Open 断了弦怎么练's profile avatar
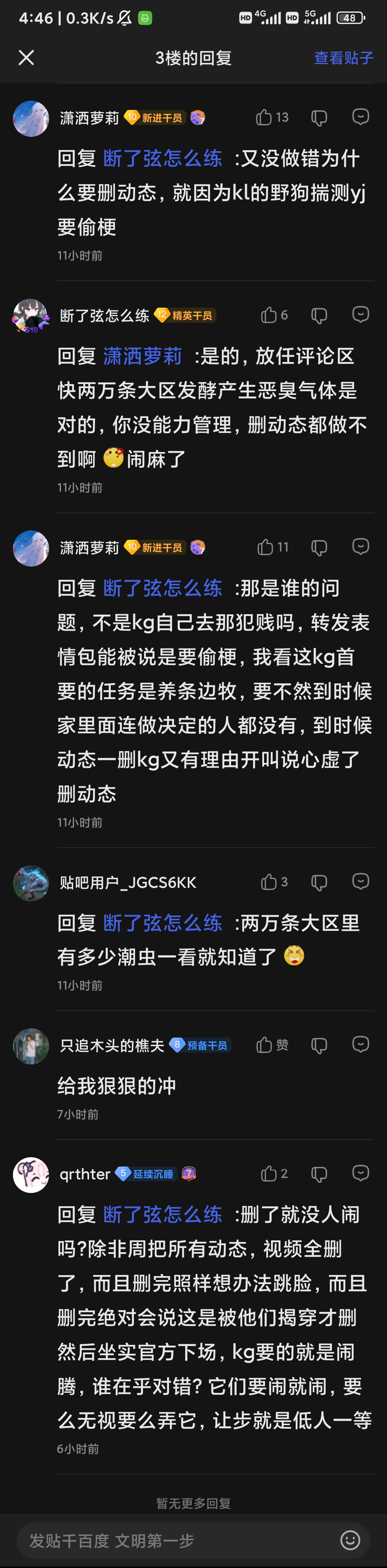 (x=30, y=316)
